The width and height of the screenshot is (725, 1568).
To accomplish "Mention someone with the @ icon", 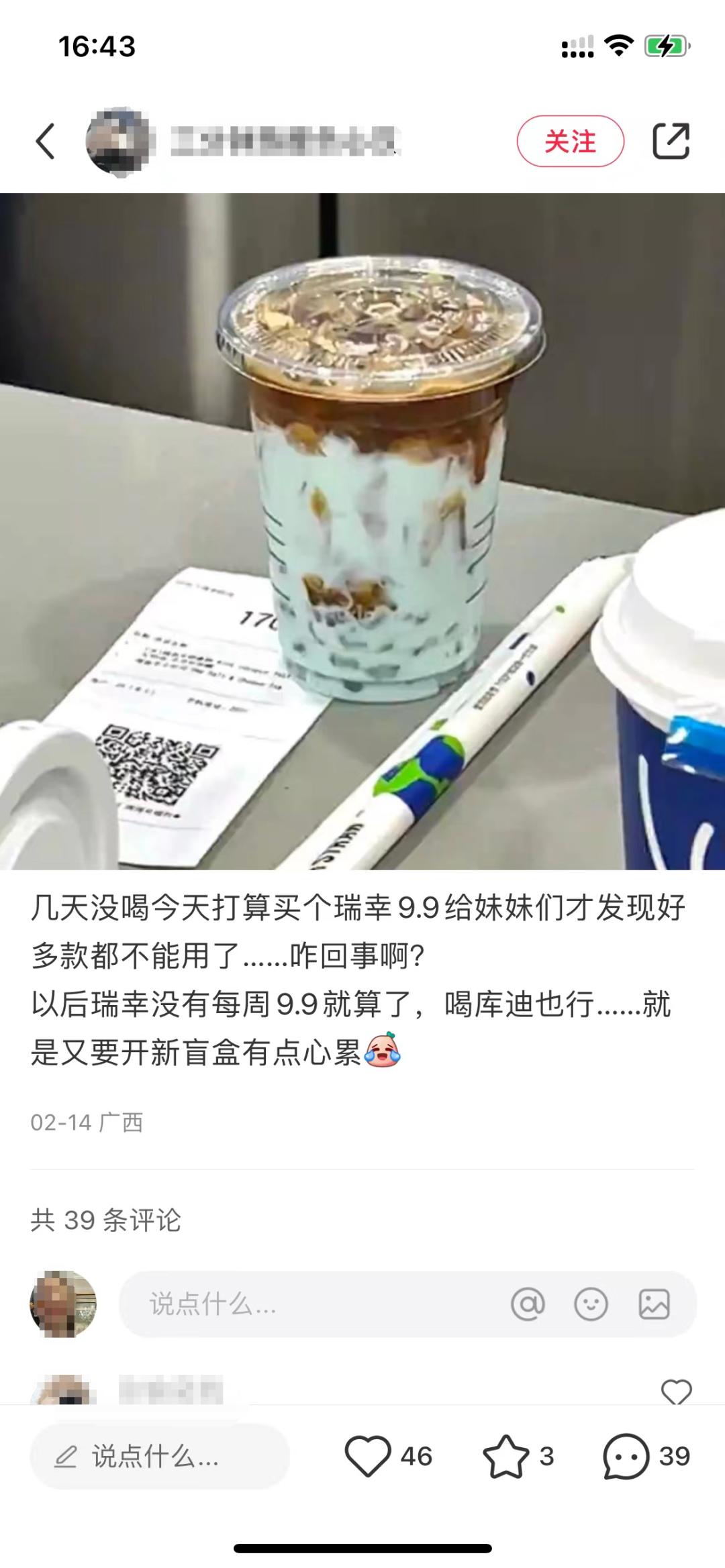I will pyautogui.click(x=528, y=1304).
